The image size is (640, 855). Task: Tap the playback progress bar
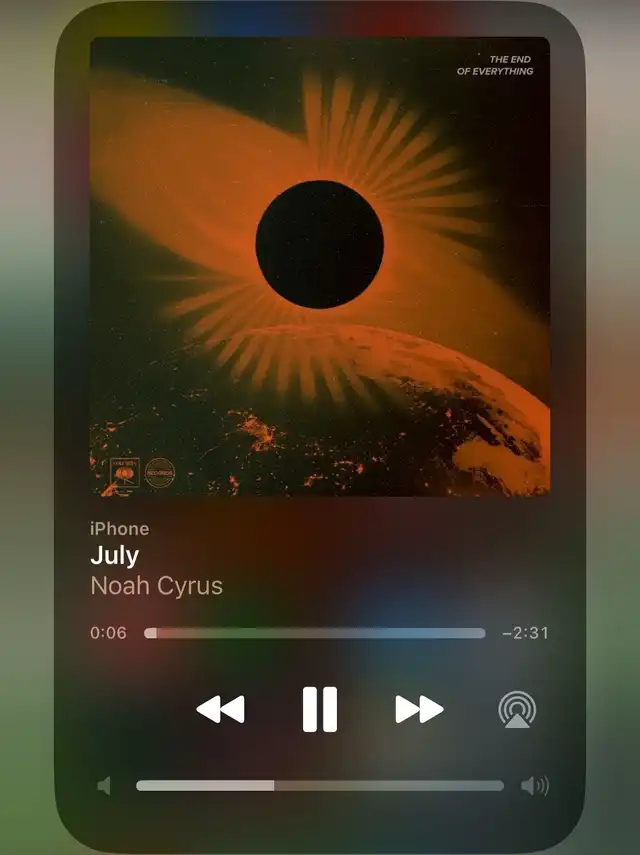(315, 633)
